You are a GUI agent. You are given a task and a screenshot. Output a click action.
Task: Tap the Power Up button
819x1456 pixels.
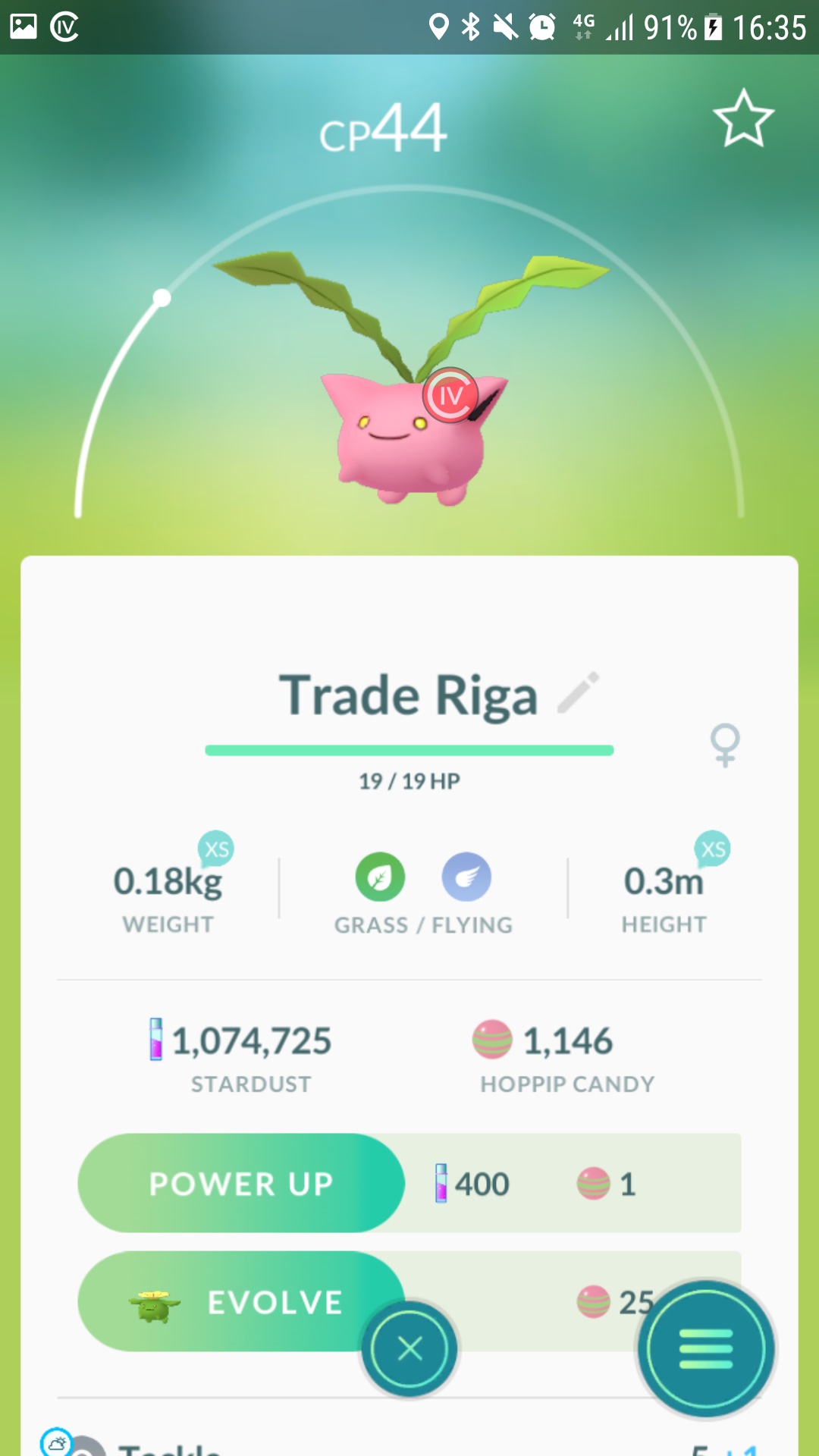pyautogui.click(x=241, y=1183)
